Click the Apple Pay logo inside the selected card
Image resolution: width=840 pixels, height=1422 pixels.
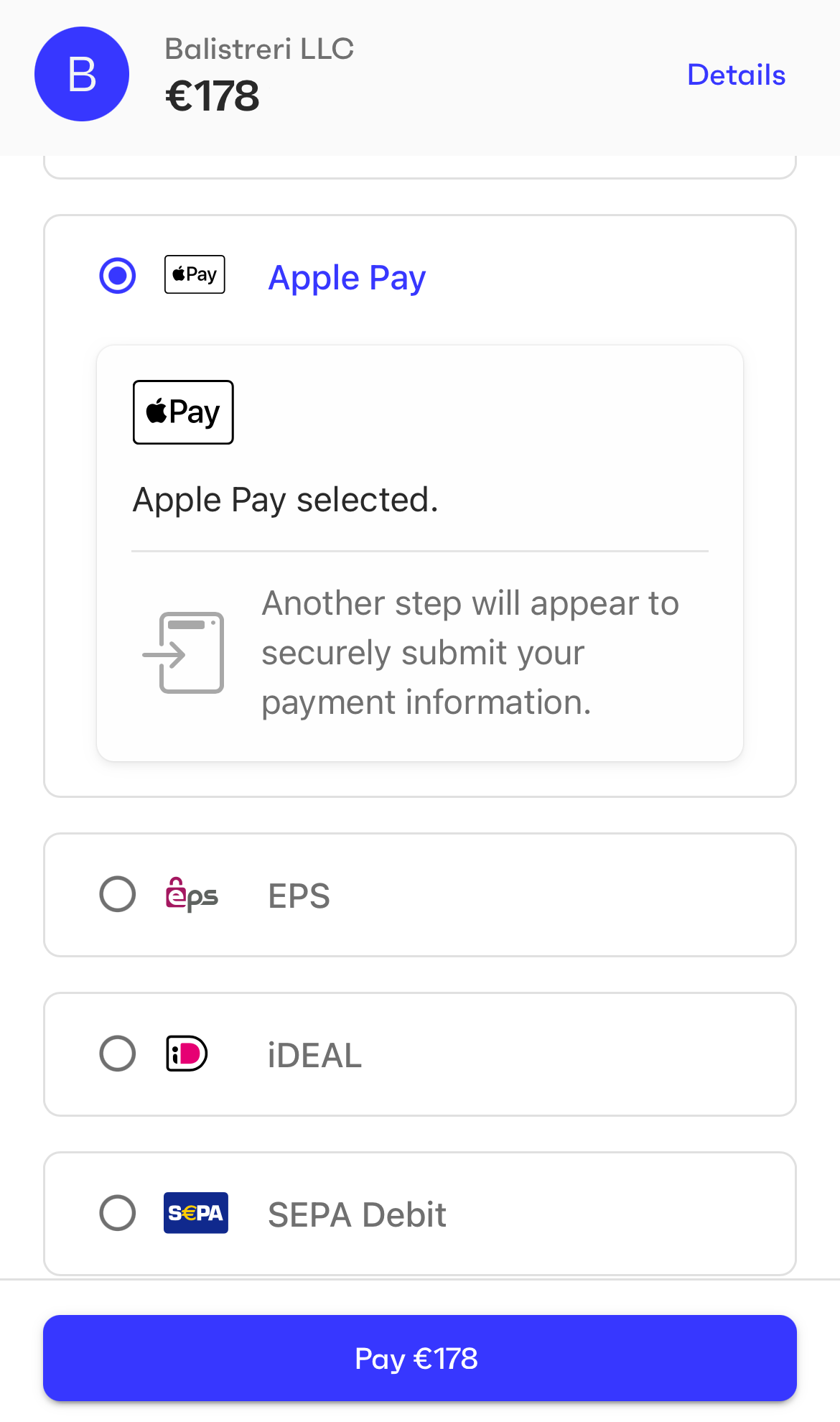coord(182,412)
